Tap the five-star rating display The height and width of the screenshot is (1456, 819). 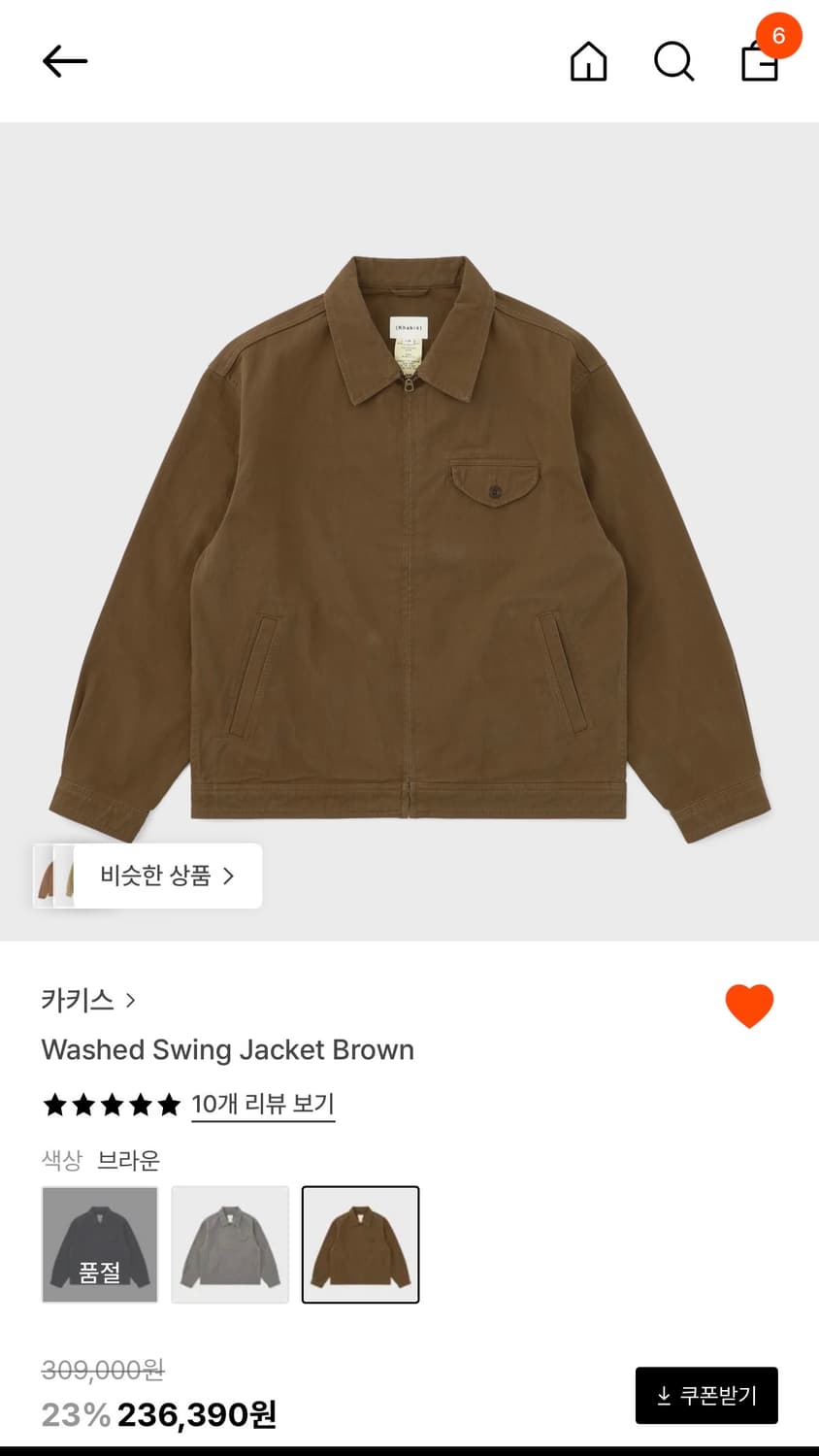click(111, 1104)
